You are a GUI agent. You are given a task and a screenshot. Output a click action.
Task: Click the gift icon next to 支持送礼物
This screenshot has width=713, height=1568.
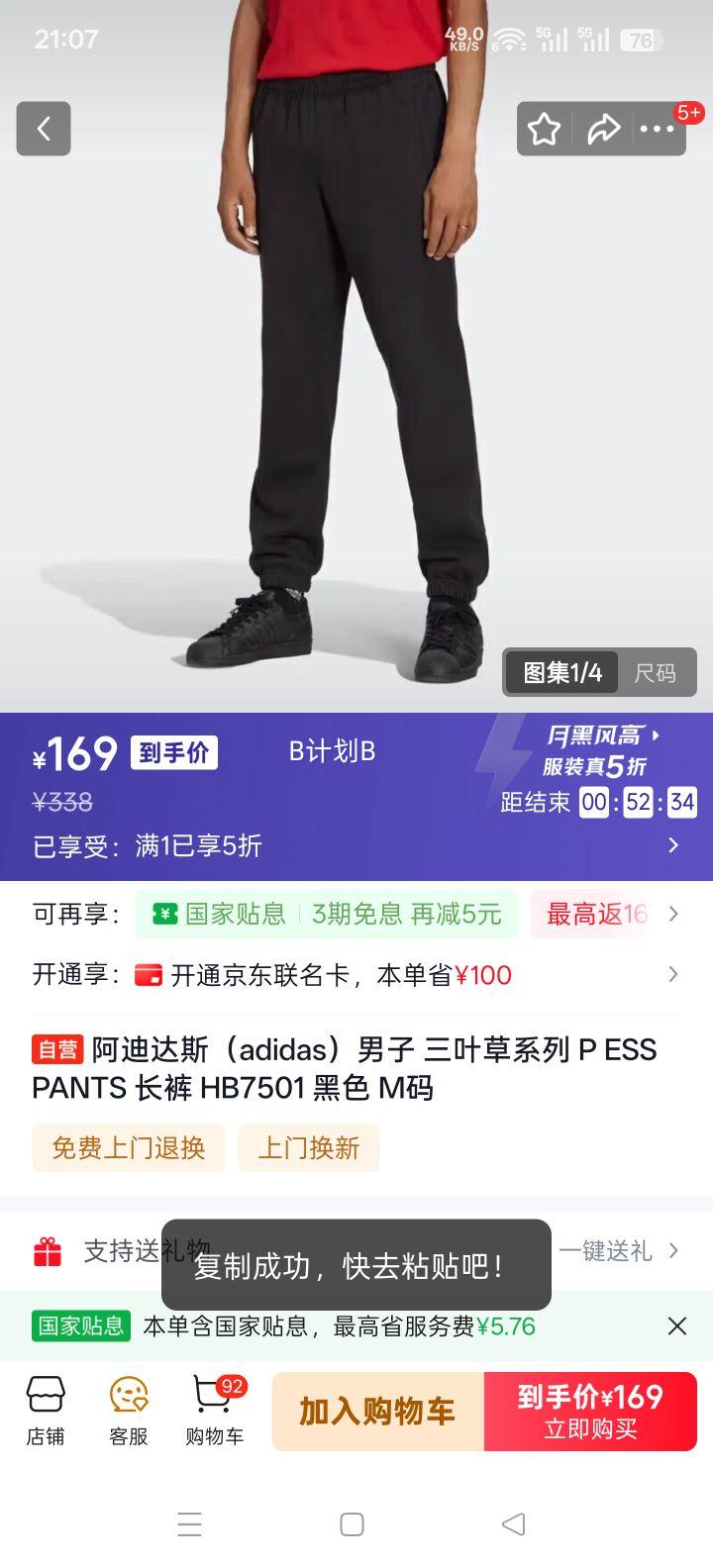(47, 1250)
